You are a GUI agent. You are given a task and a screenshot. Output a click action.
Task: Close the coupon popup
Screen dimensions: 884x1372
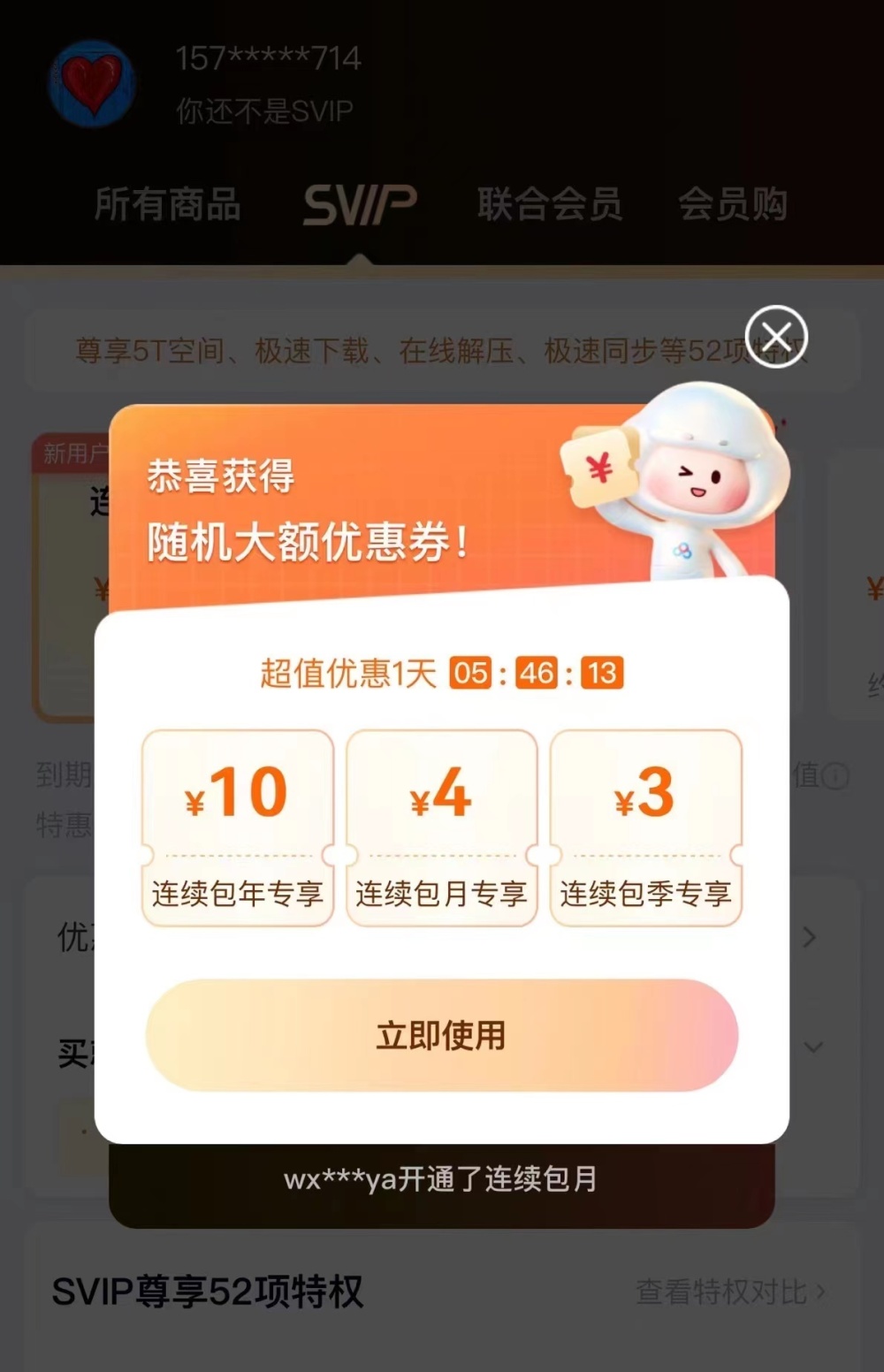[776, 337]
